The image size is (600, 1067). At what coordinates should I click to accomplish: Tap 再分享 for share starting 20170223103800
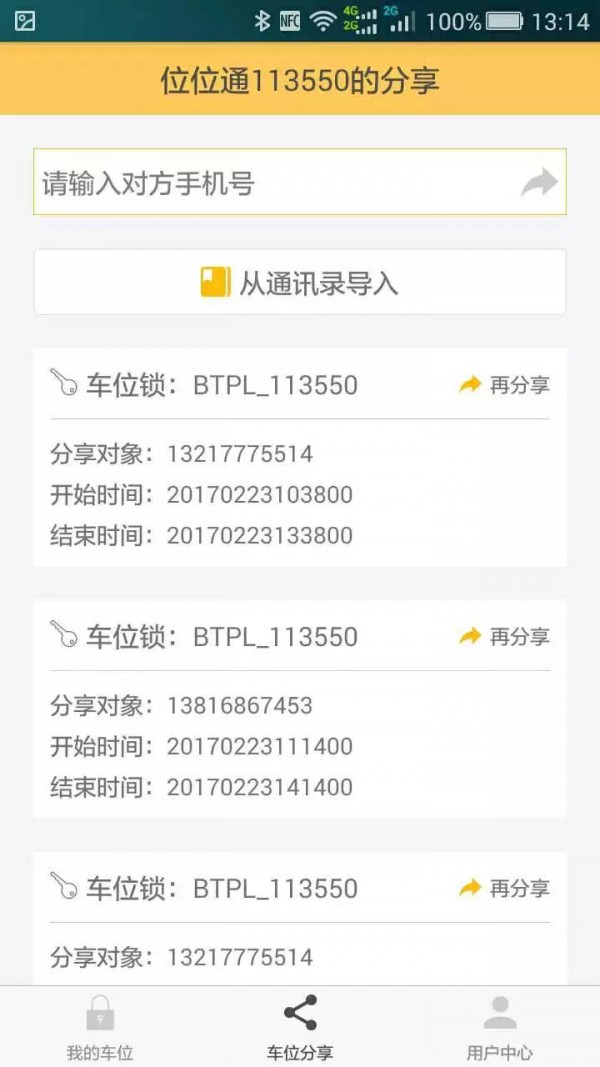[x=505, y=385]
